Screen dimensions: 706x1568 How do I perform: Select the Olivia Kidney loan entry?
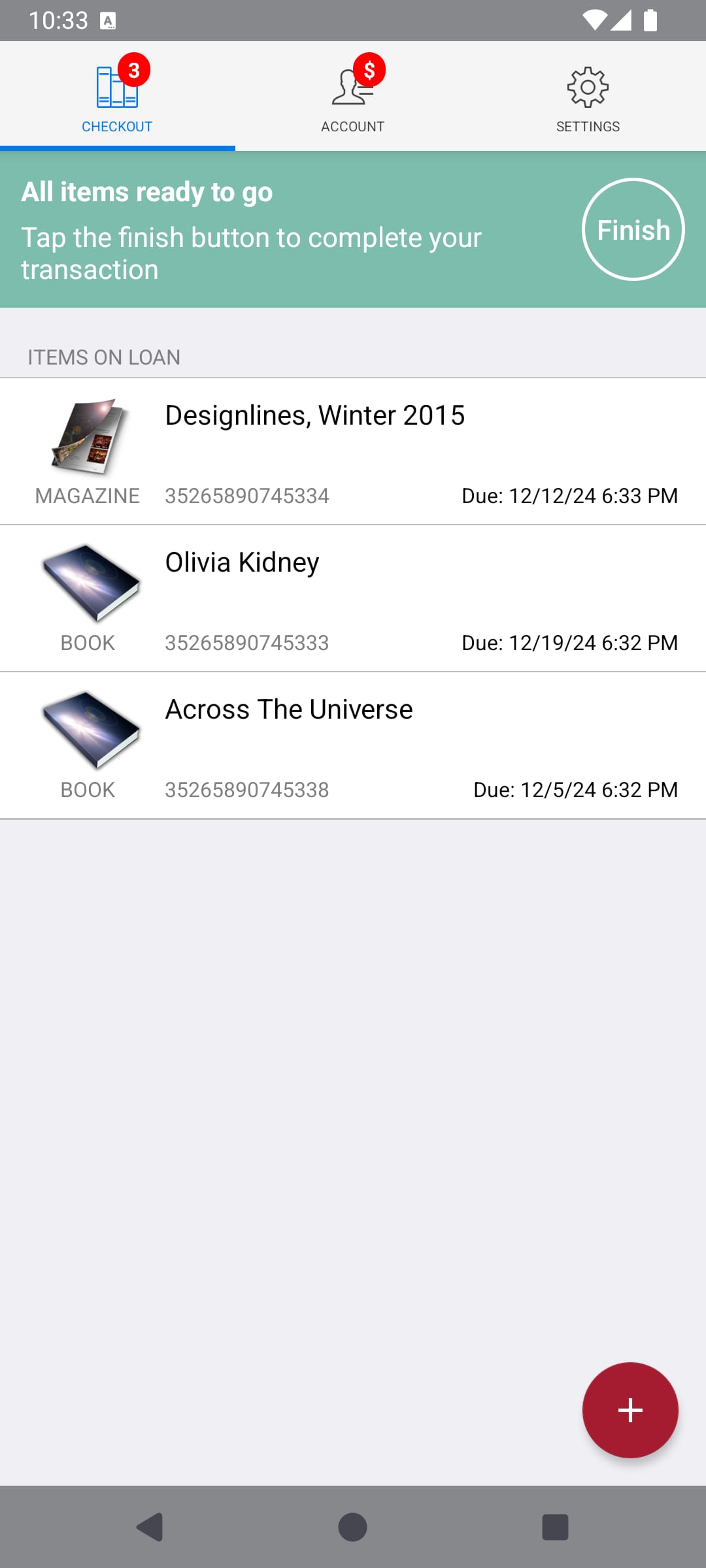[353, 598]
